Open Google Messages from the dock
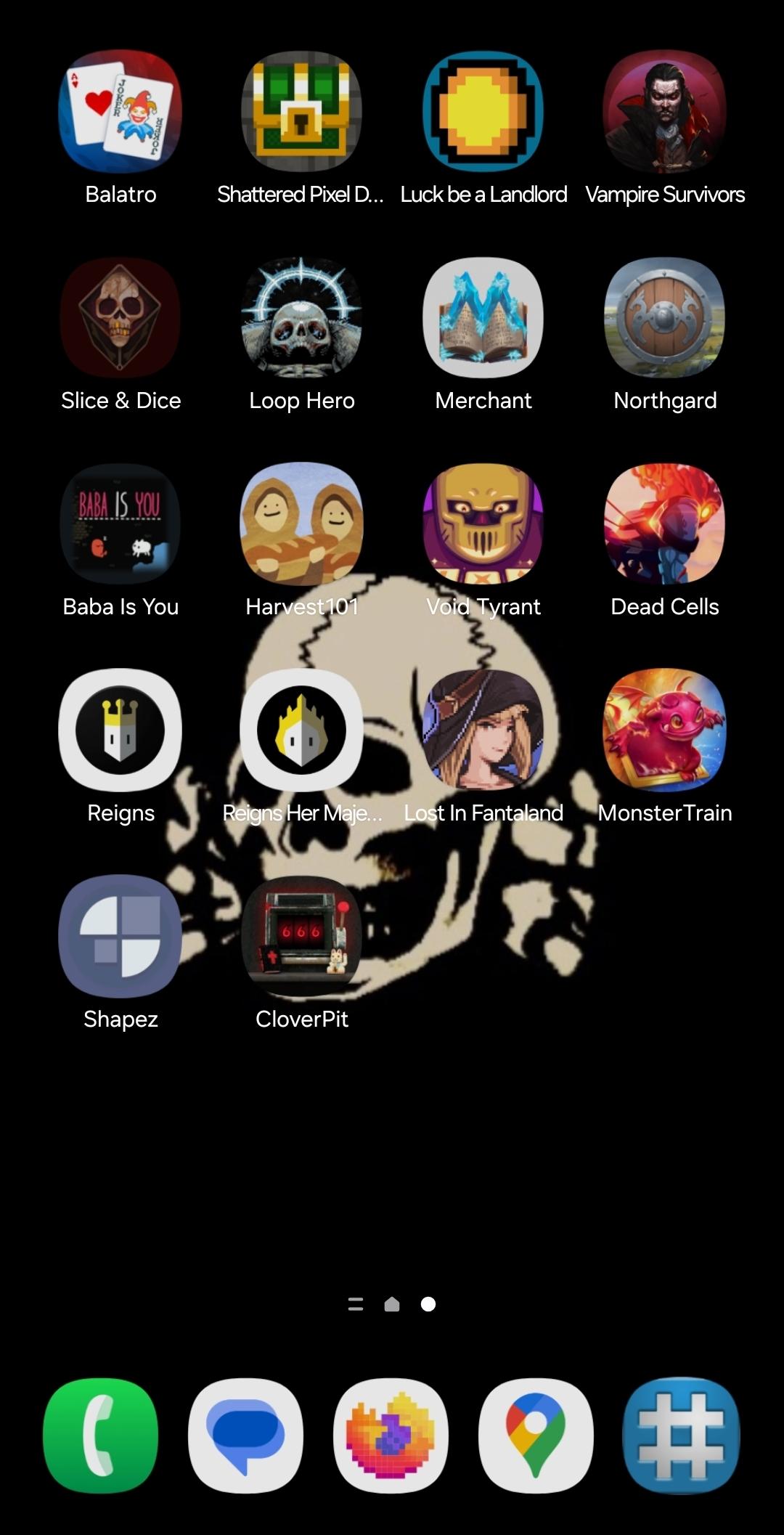The width and height of the screenshot is (784, 1535). pos(246,1436)
